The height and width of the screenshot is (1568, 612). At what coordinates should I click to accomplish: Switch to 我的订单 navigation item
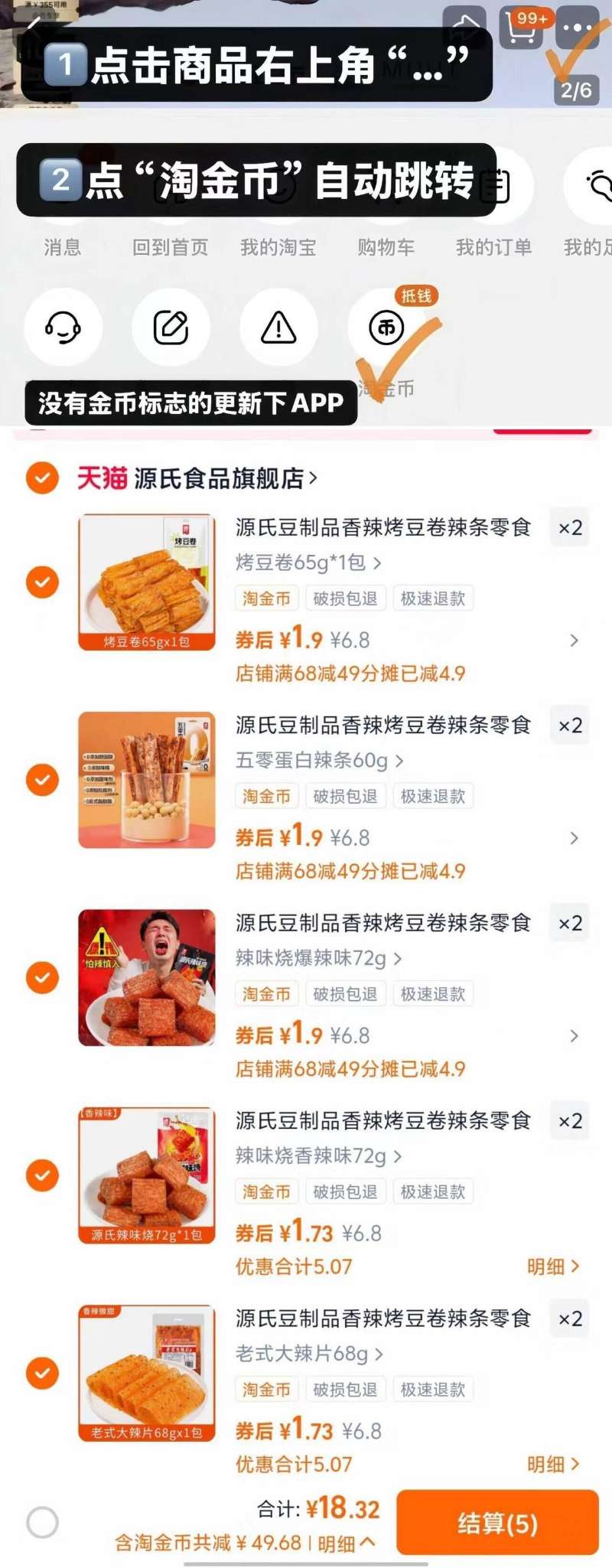coord(494,246)
